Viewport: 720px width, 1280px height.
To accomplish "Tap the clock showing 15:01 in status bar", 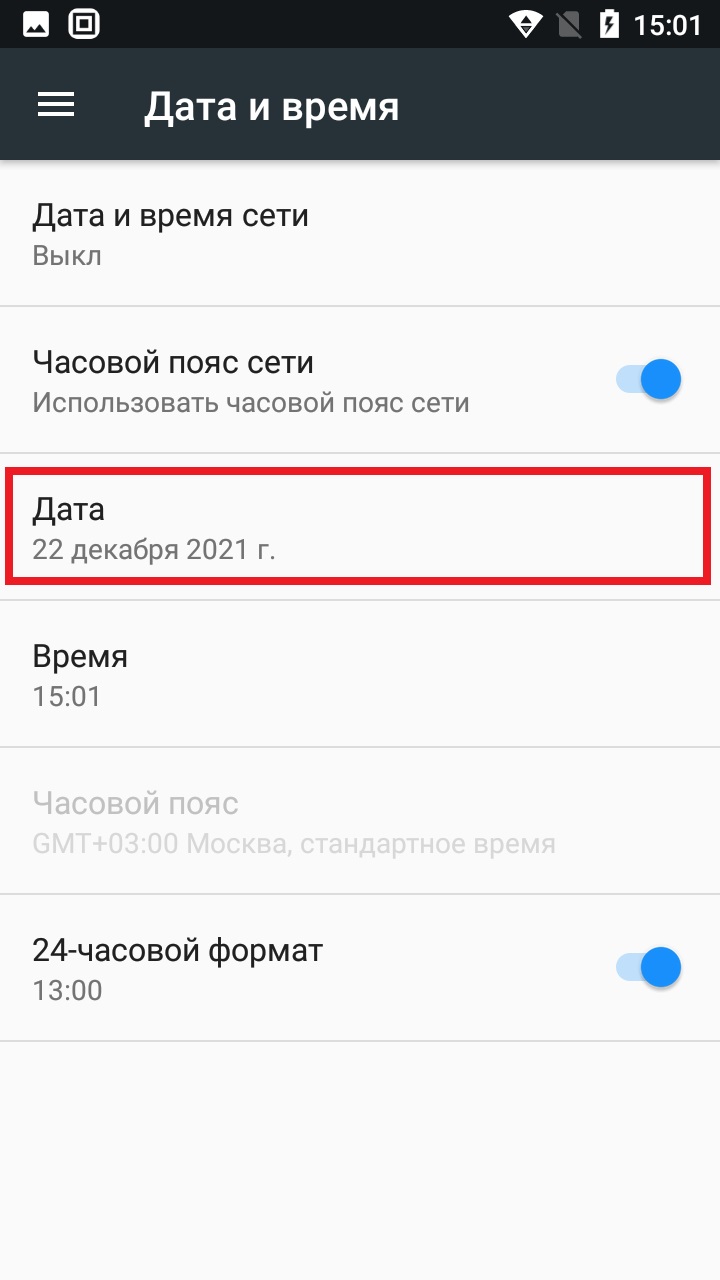I will pyautogui.click(x=668, y=22).
